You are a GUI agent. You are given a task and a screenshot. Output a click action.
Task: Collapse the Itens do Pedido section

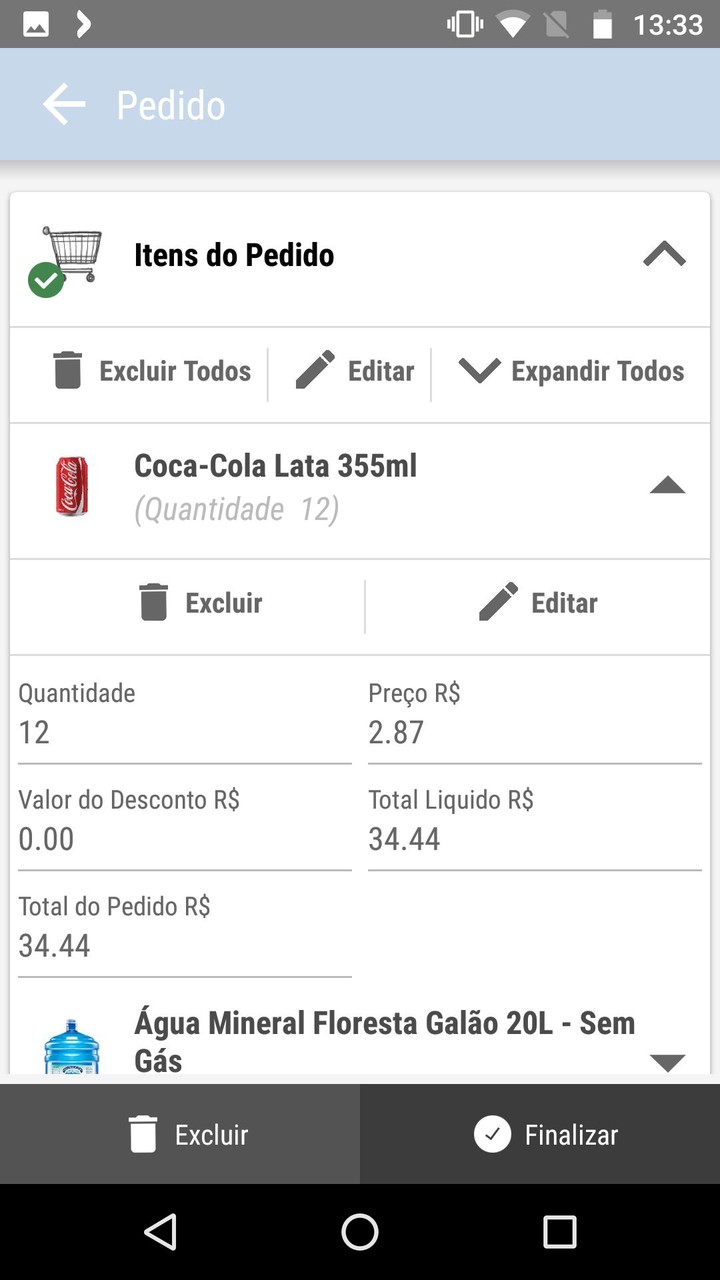click(664, 255)
